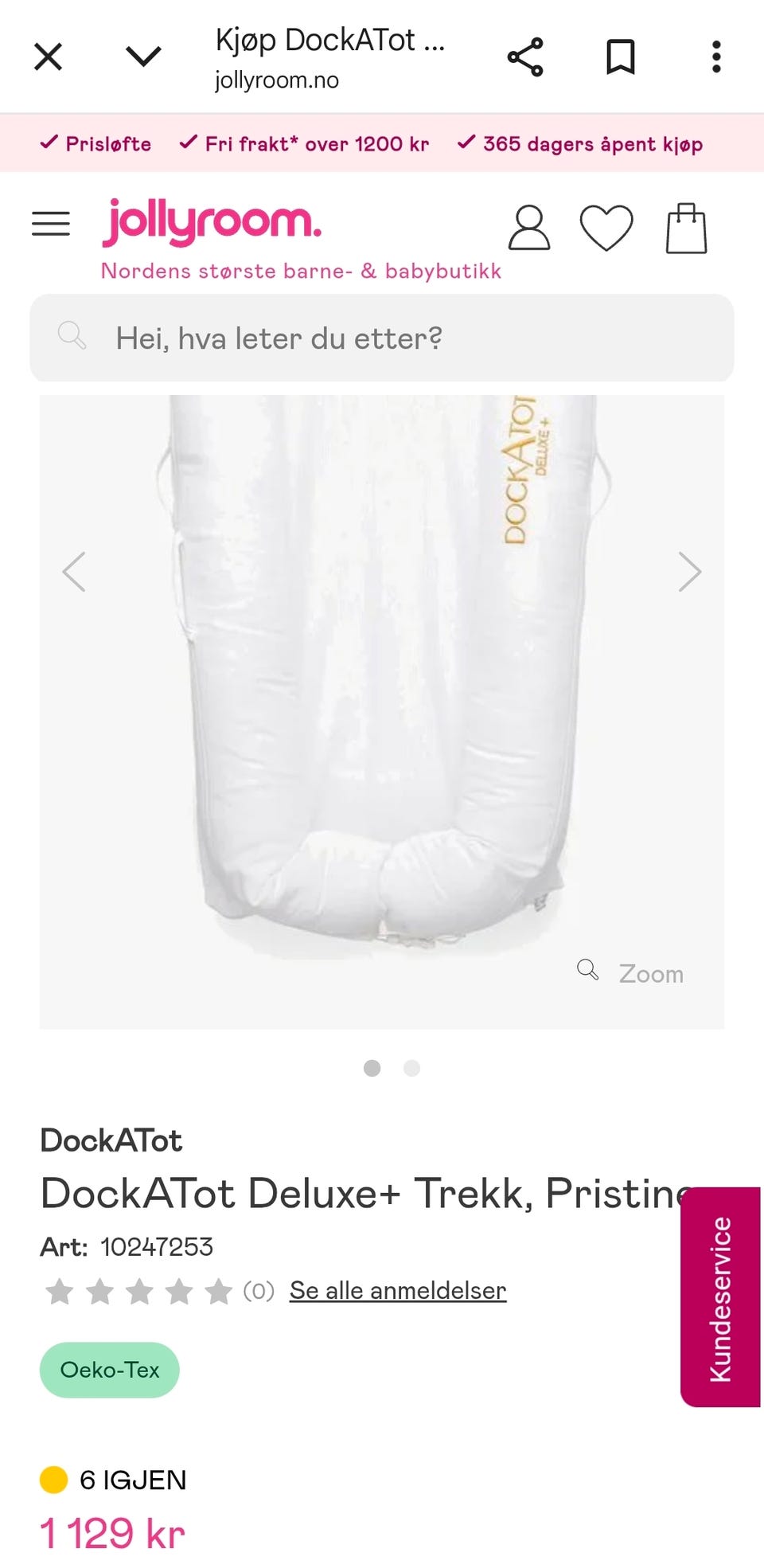Screen dimensions: 764x1568
Task: Open the user account icon
Action: coord(529,228)
